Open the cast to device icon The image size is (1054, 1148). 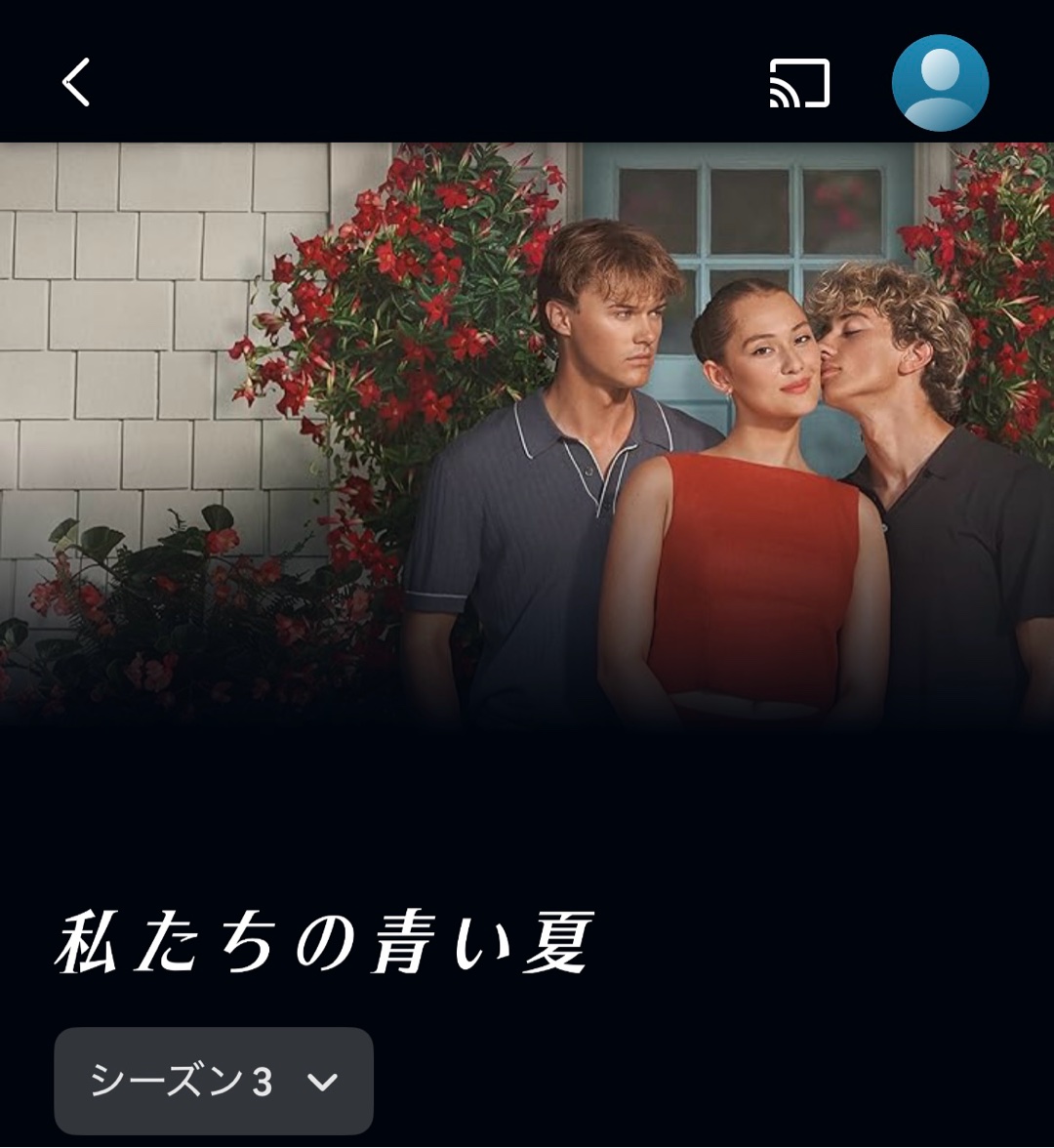click(x=799, y=84)
